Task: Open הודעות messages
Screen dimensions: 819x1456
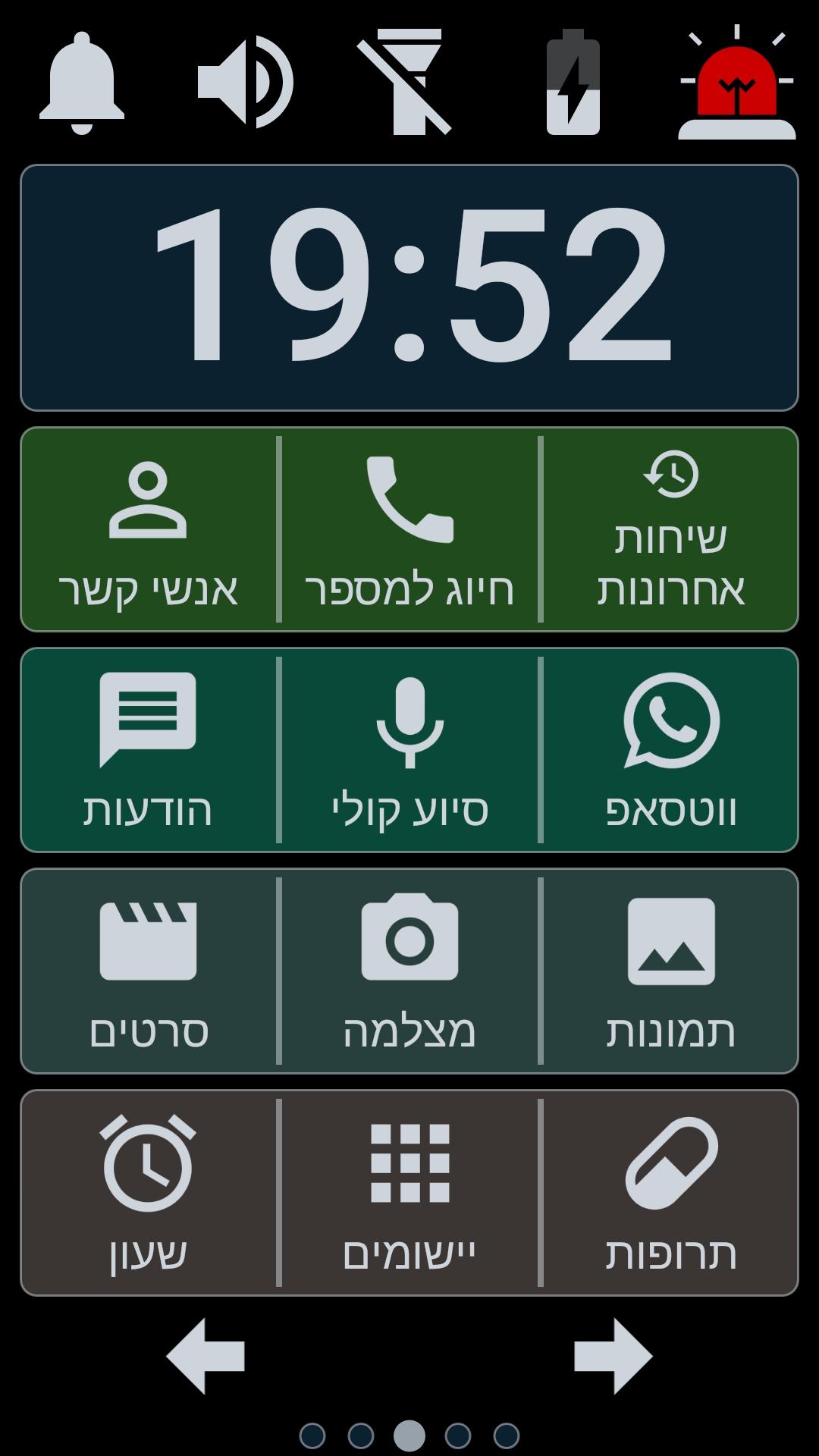Action: pyautogui.click(x=149, y=750)
